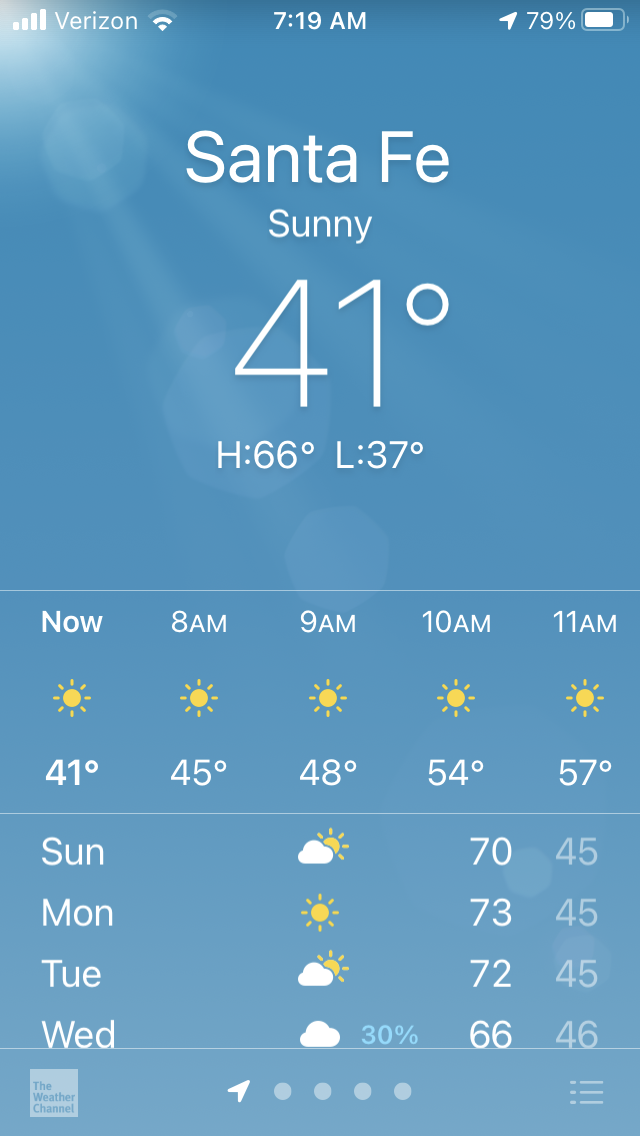Open the city list menu
Image resolution: width=640 pixels, height=1136 pixels.
point(586,1092)
